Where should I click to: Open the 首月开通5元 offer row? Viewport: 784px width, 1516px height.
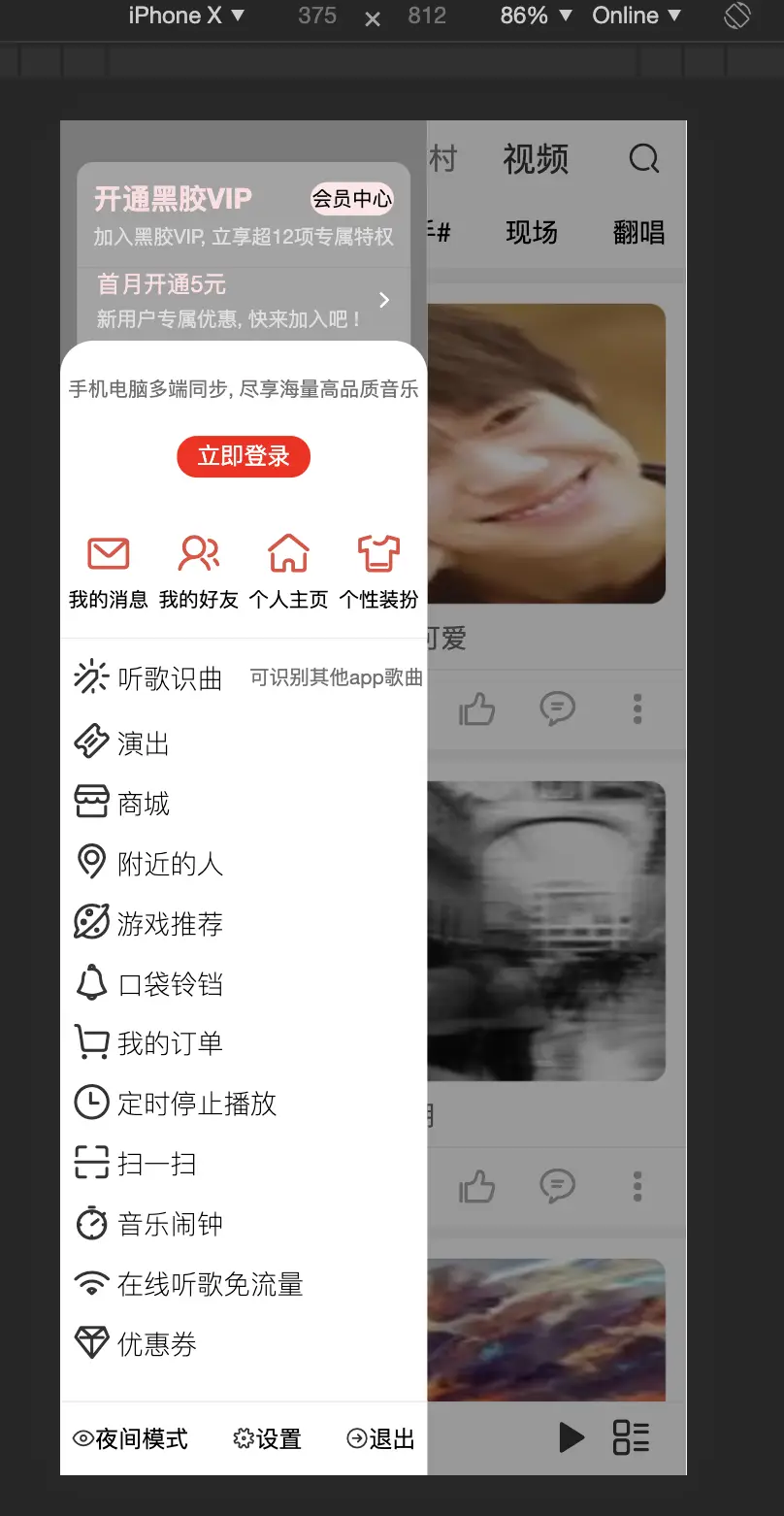243,300
